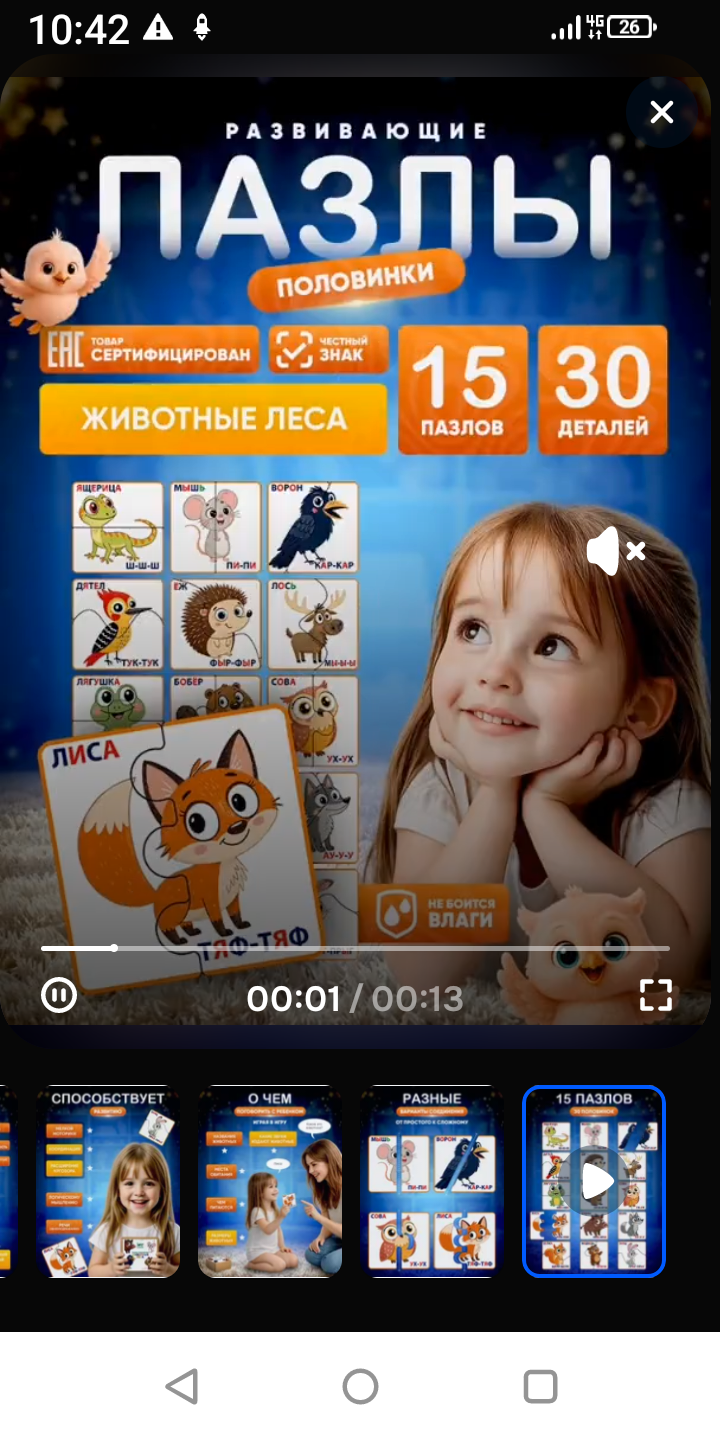Screen dimensions: 720x1440
Task: Open the СПОСОБСТВУЕТ thumbnail image
Action: click(108, 1181)
